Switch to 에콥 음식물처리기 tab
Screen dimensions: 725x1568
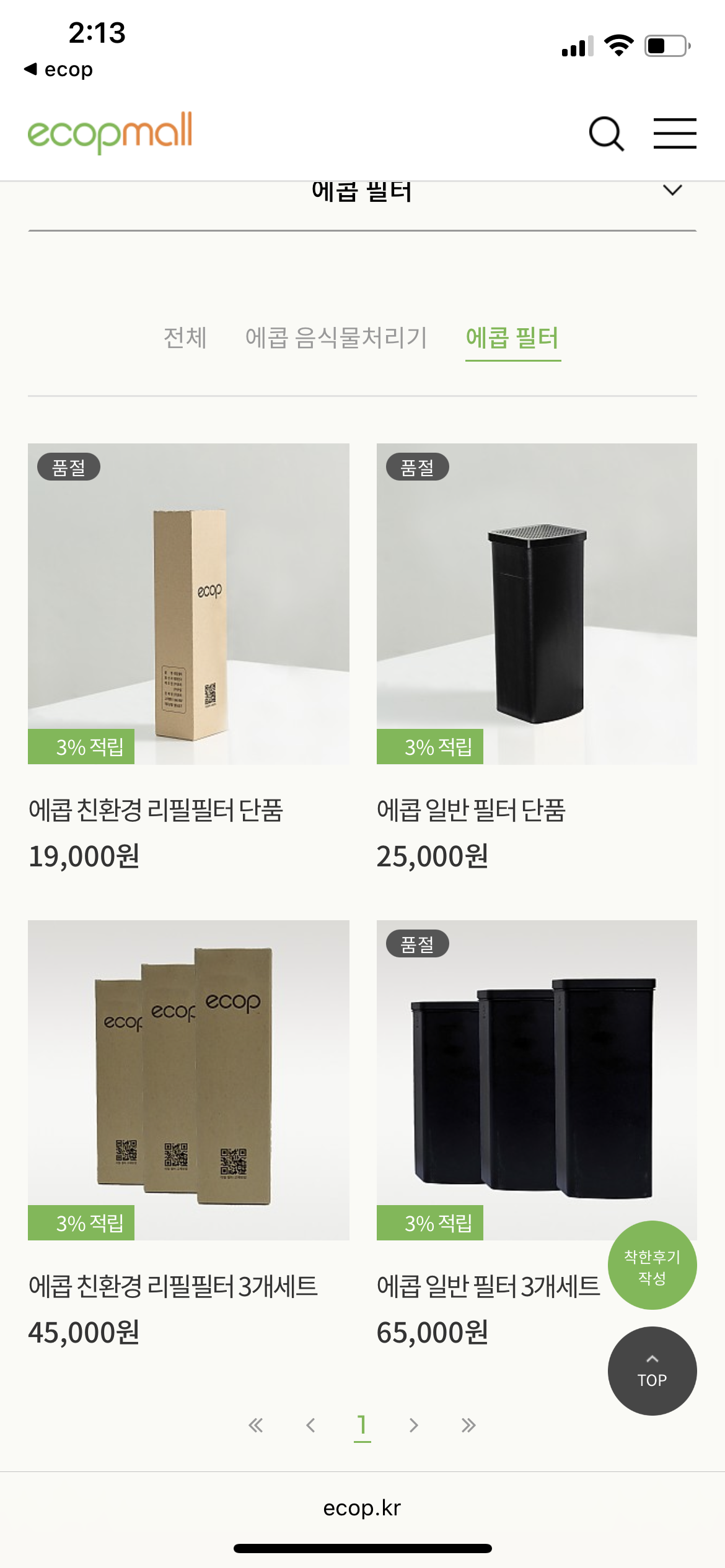[336, 338]
